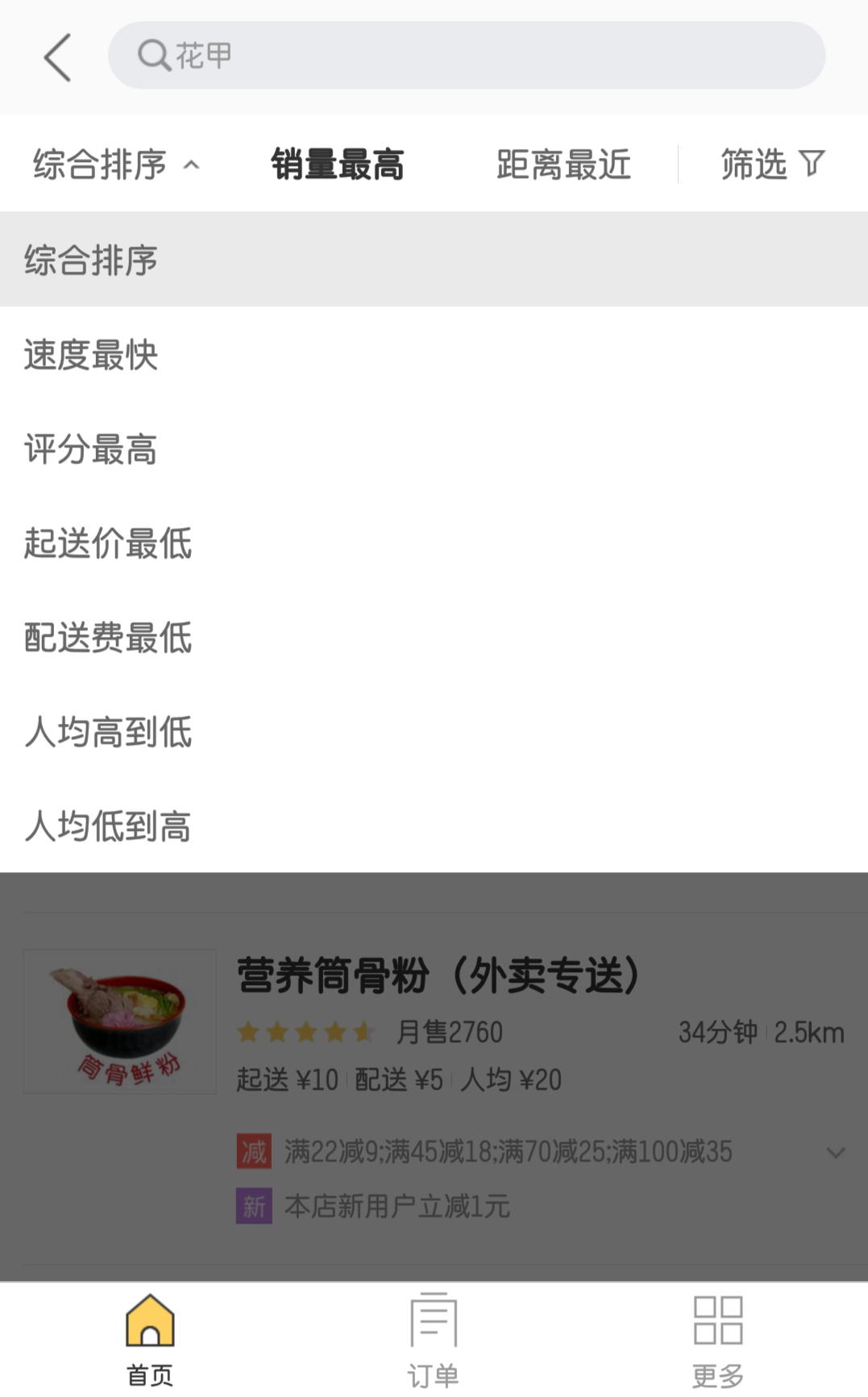Sort results by 距离最近
Image resolution: width=868 pixels, height=1397 pixels.
point(563,165)
